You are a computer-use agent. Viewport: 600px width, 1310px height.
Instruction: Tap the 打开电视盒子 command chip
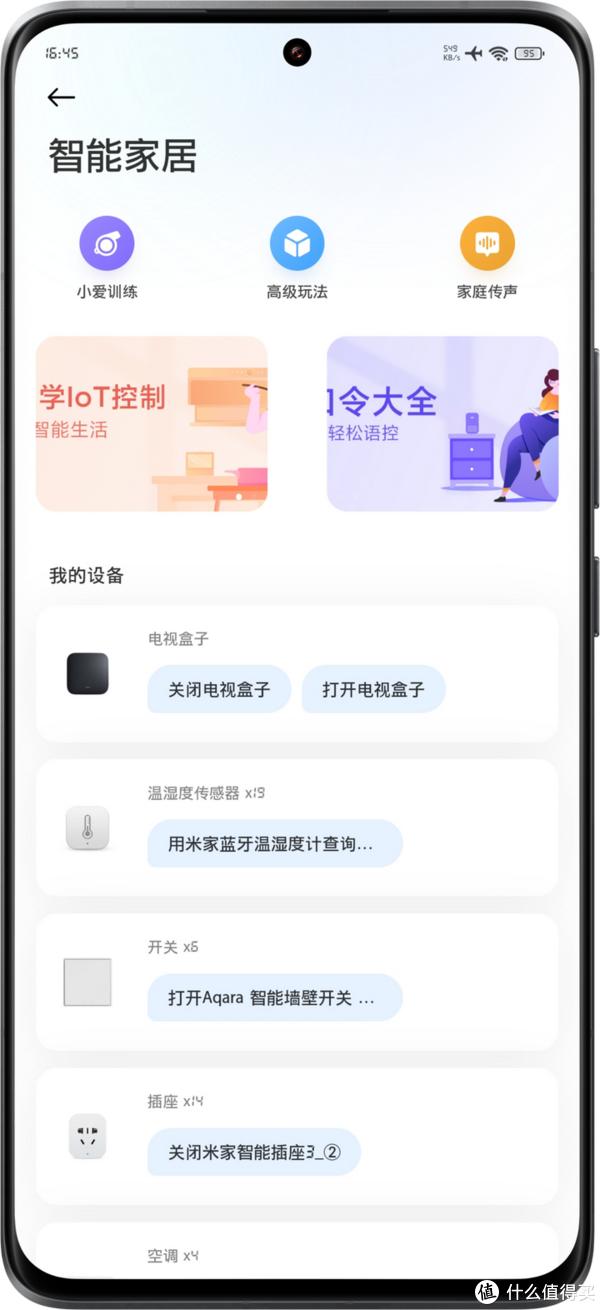[x=373, y=690]
